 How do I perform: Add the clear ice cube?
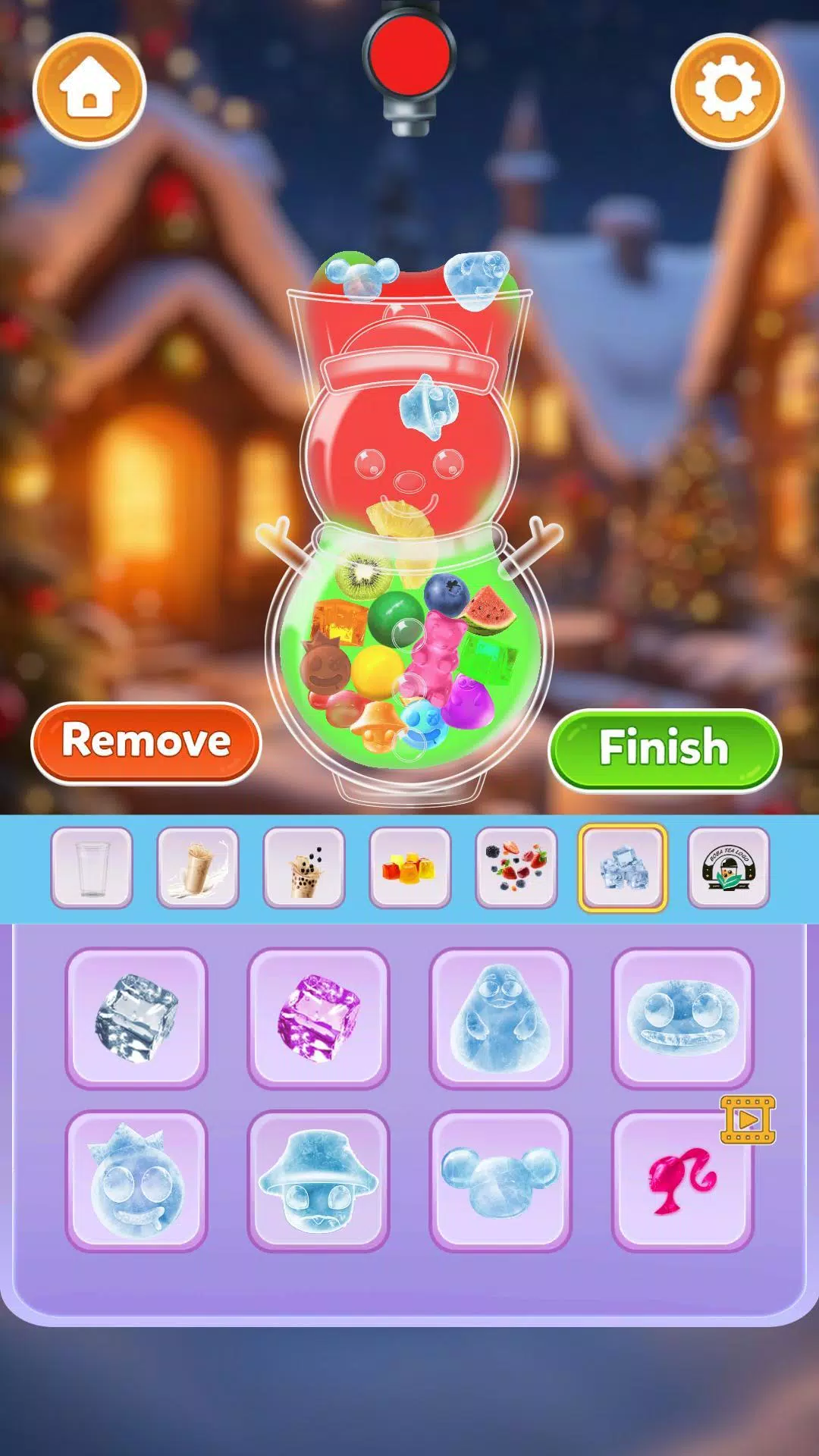coord(136,1018)
